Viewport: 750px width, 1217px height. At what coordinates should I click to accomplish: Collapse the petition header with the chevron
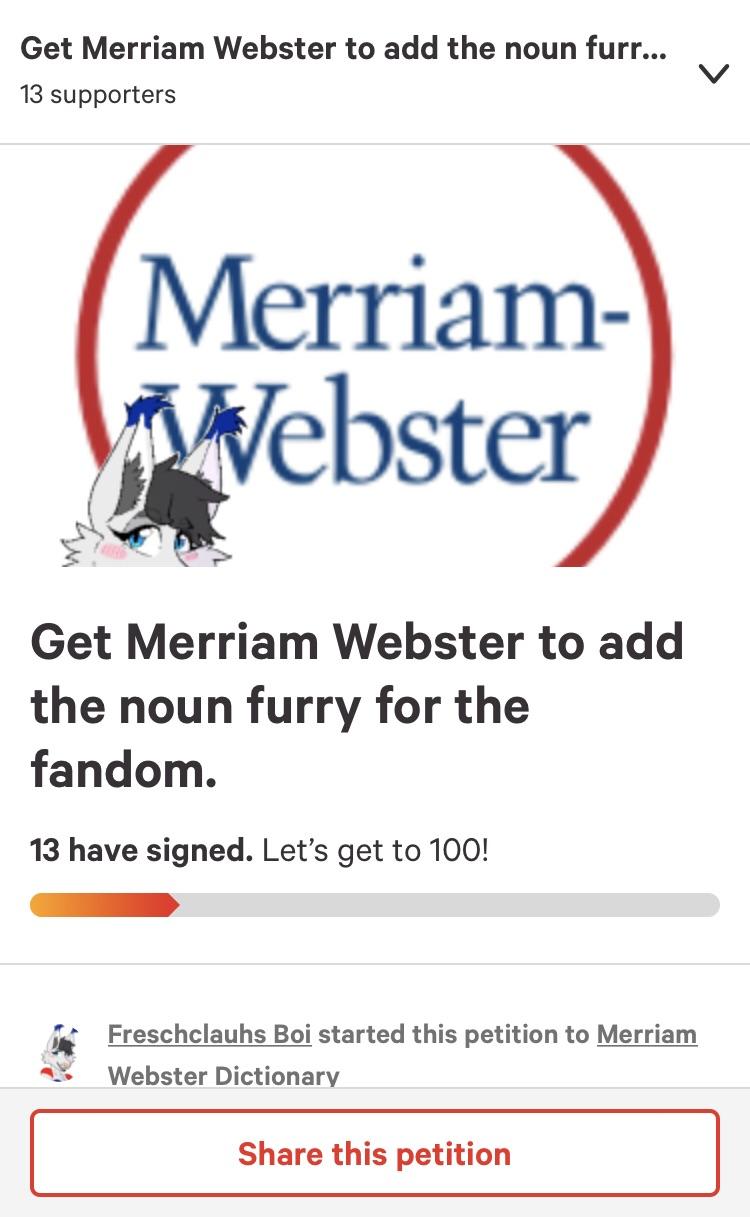(713, 72)
